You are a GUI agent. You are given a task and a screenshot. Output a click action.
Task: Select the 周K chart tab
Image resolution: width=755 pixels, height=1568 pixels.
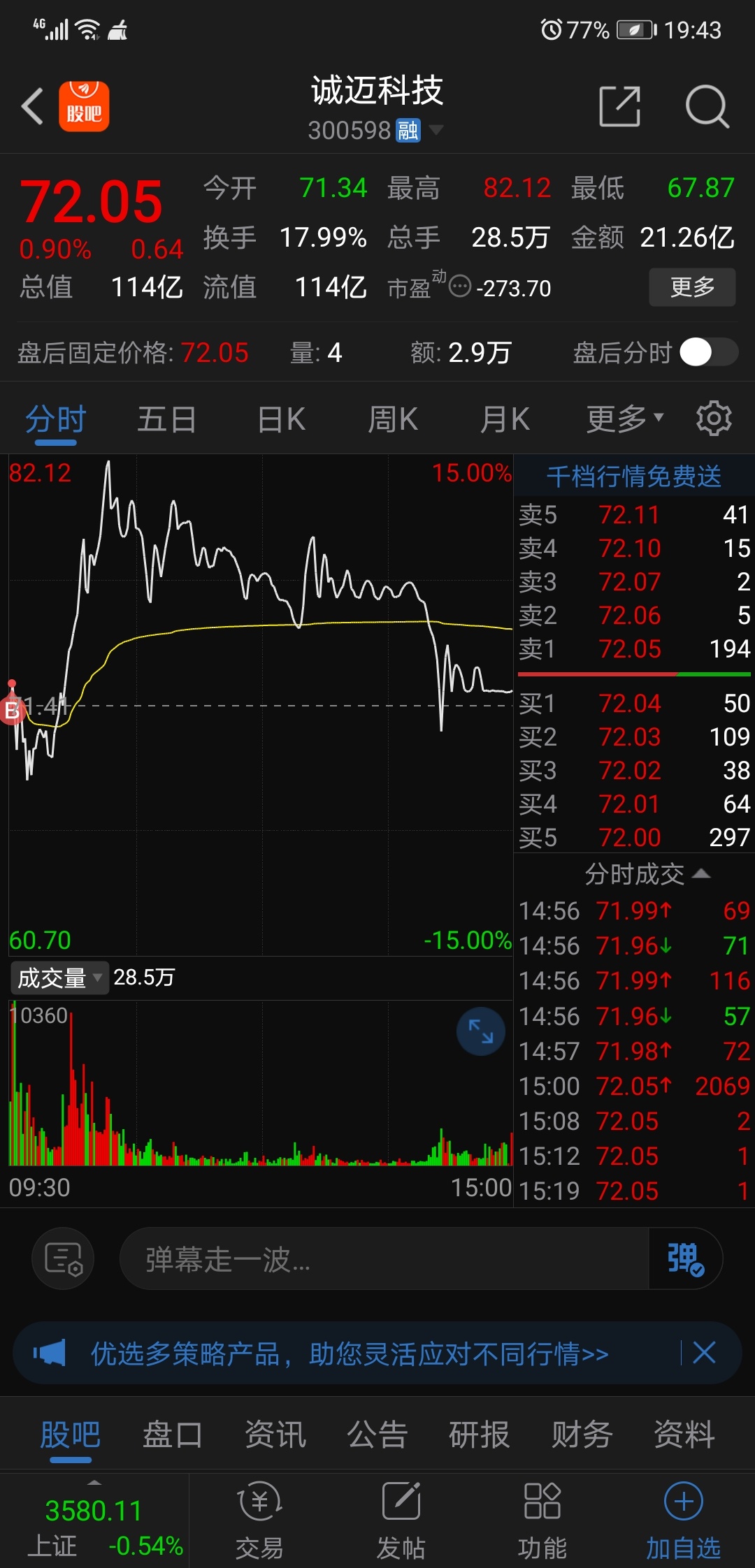[x=393, y=419]
